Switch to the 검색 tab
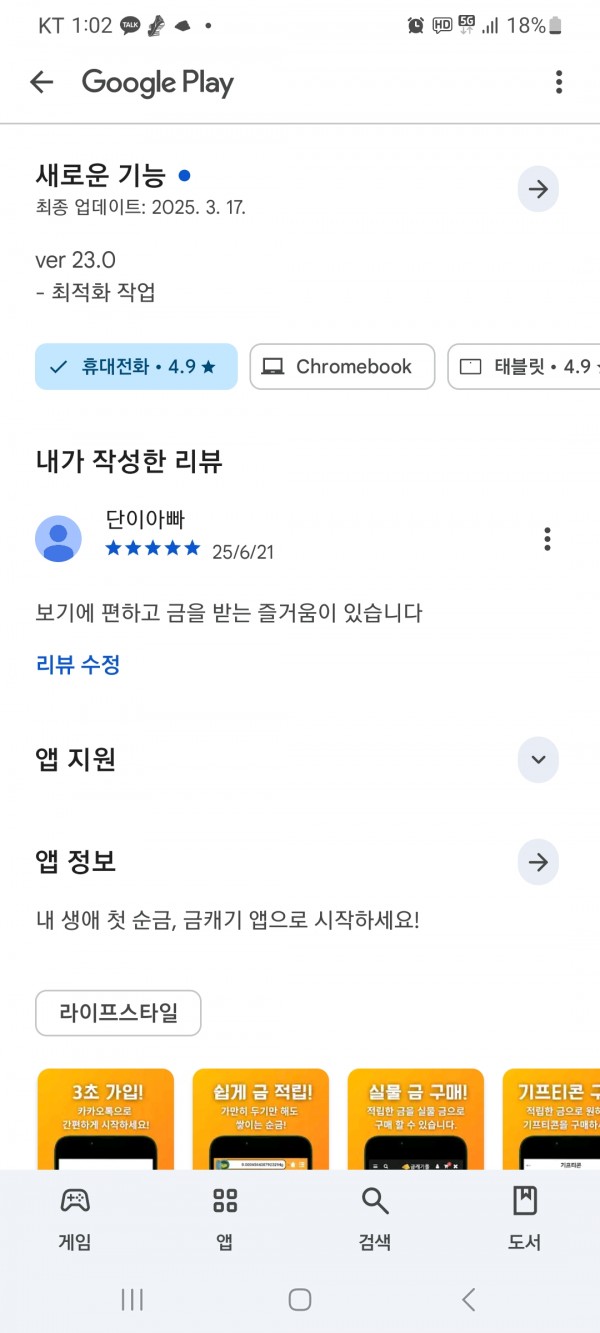The image size is (600, 1333). (x=375, y=1220)
